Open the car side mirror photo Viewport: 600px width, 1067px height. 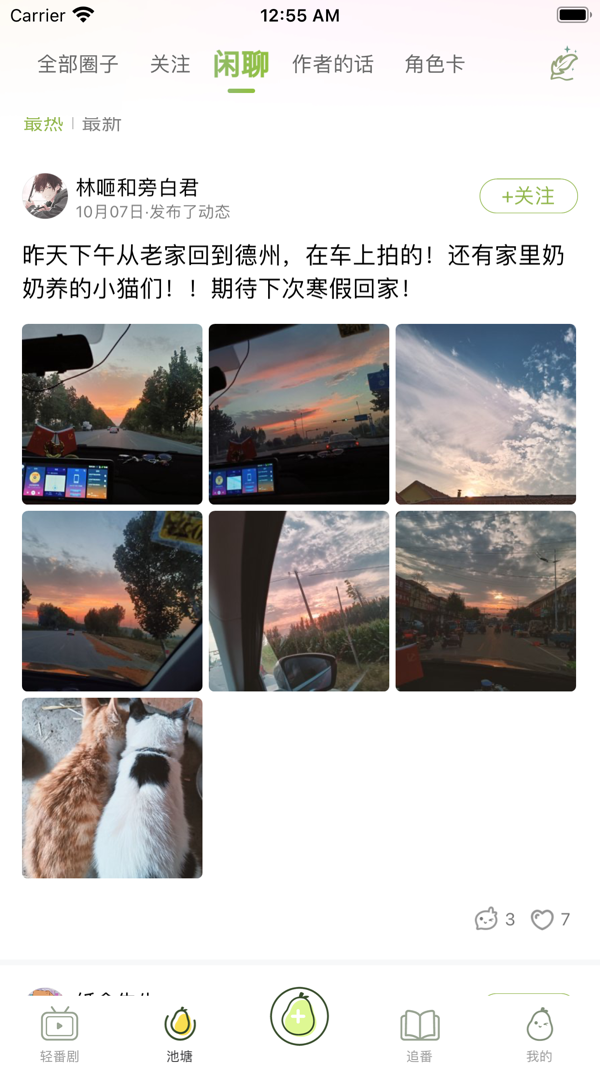coord(299,601)
